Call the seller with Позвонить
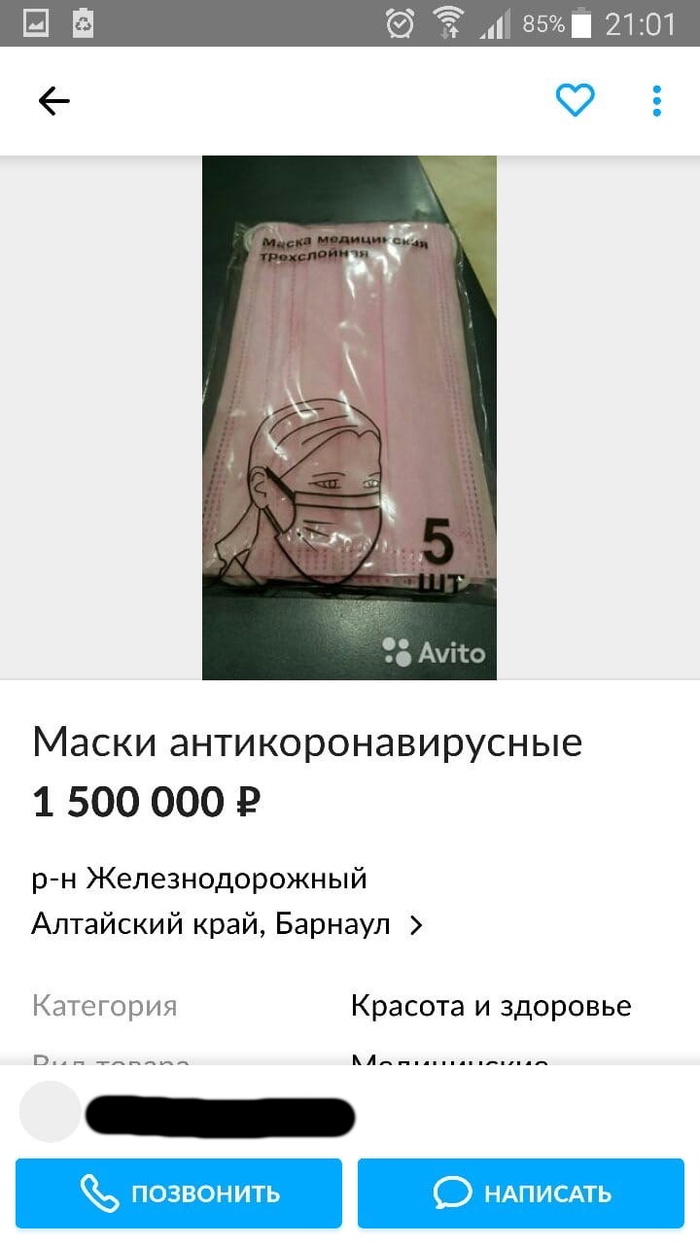700x1244 pixels. (179, 1193)
